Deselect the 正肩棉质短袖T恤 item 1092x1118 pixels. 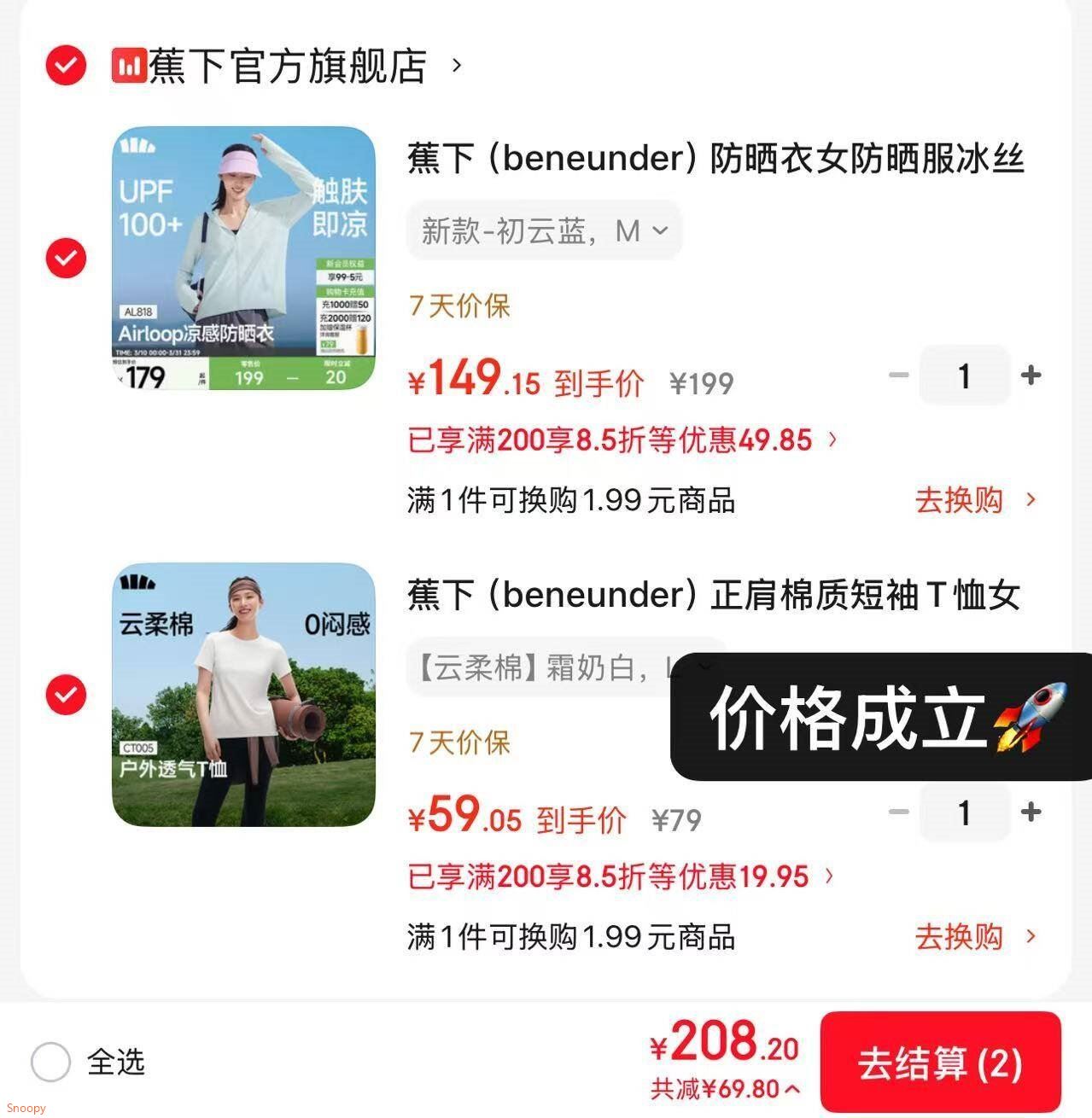point(66,695)
